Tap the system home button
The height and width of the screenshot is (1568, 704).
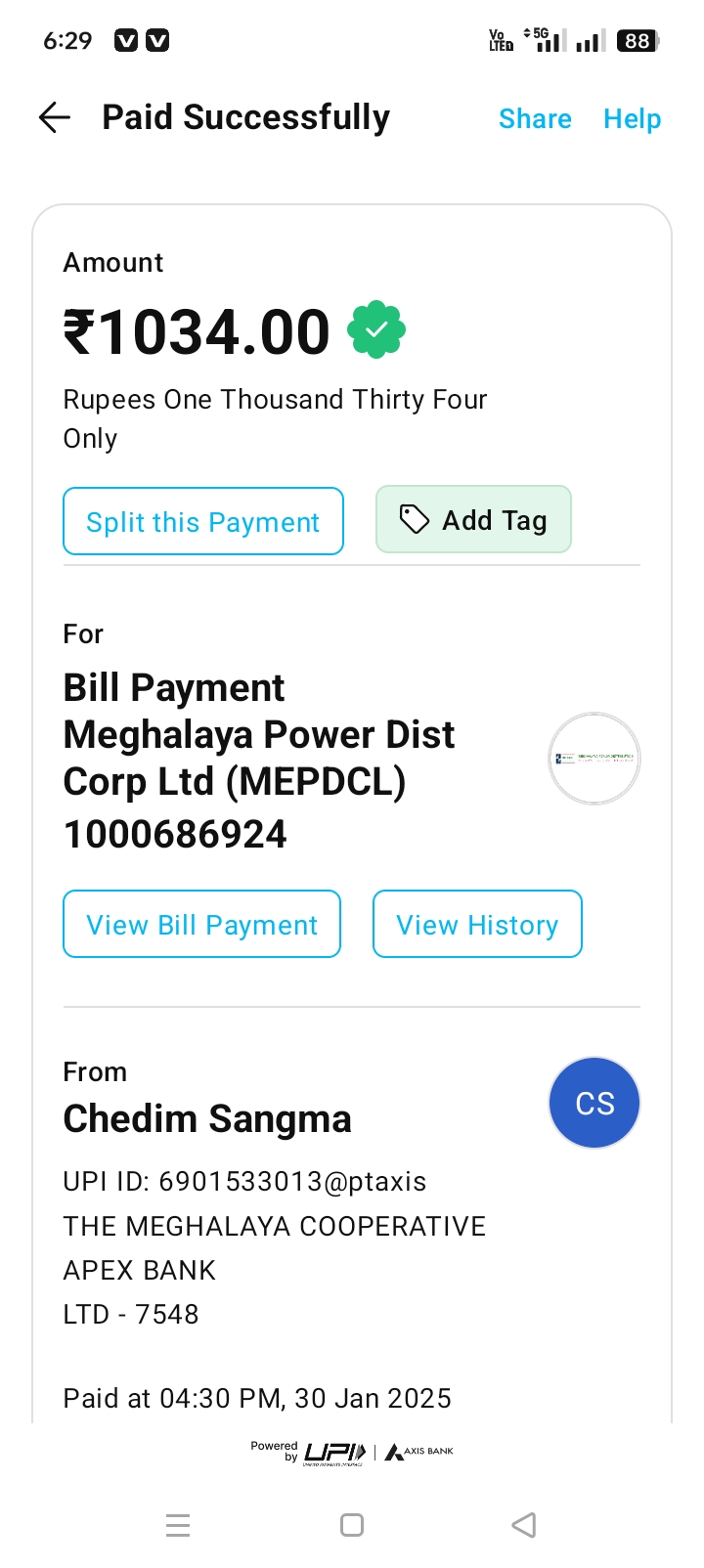[352, 1525]
